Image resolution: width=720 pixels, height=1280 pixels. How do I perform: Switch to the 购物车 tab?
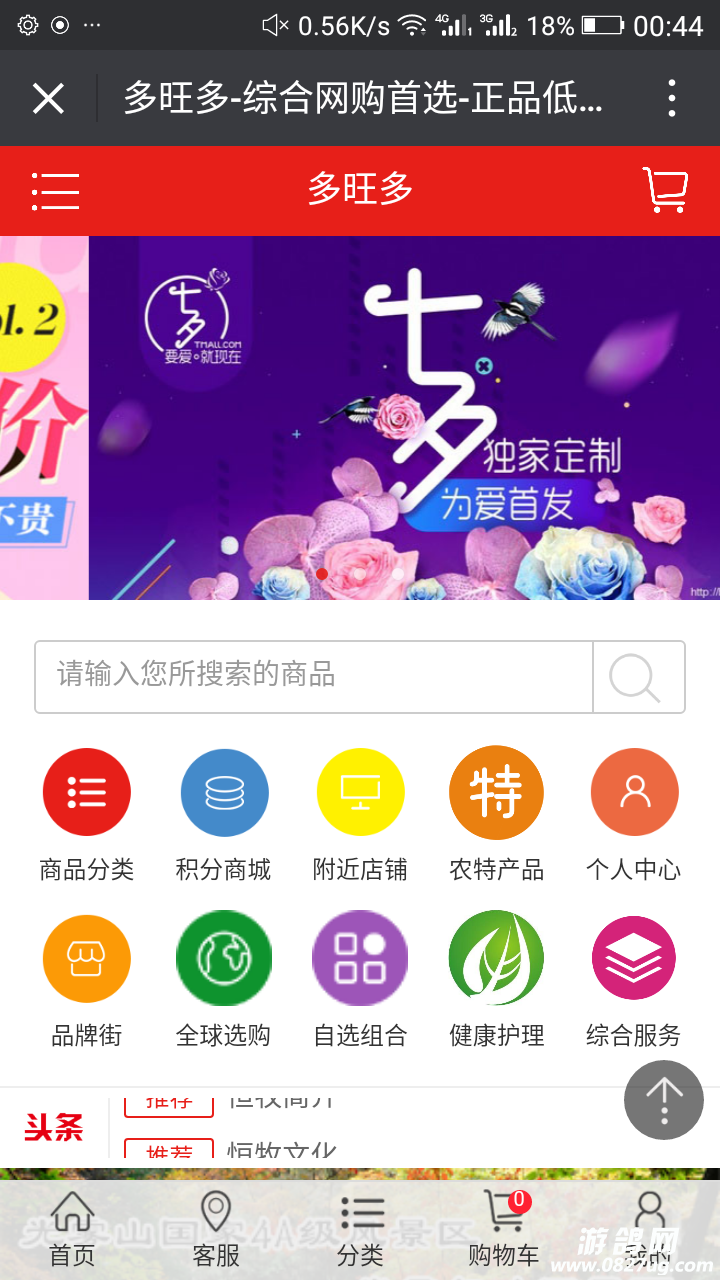click(504, 1228)
